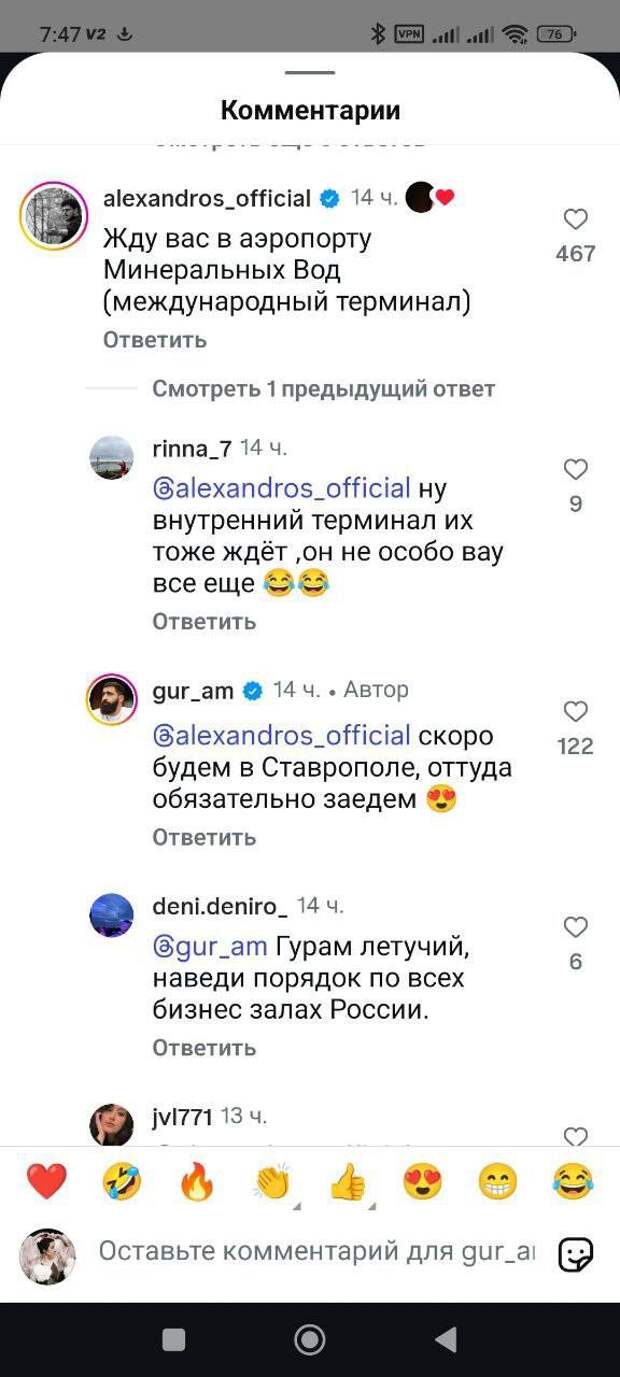Like deni.deniro_'s comment
The width and height of the screenshot is (620, 1377).
coord(575,927)
